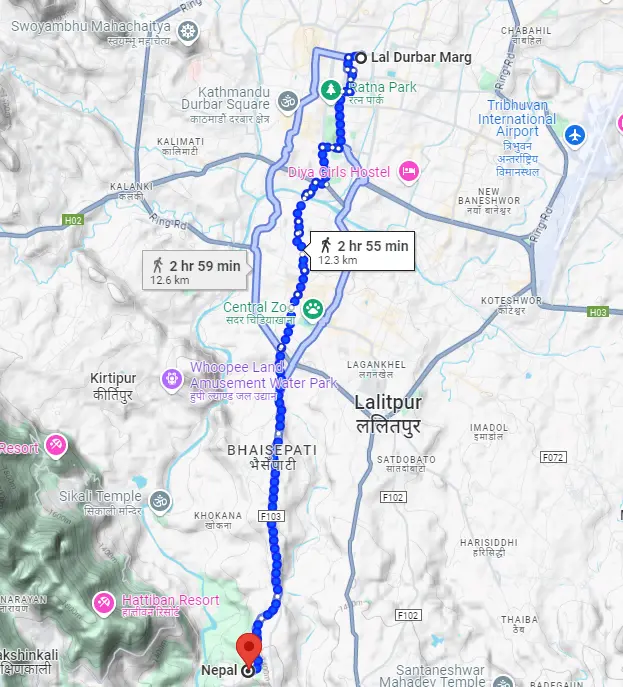Tap the red destination pin at Nepal
Screen dimensions: 623x687
[246, 648]
